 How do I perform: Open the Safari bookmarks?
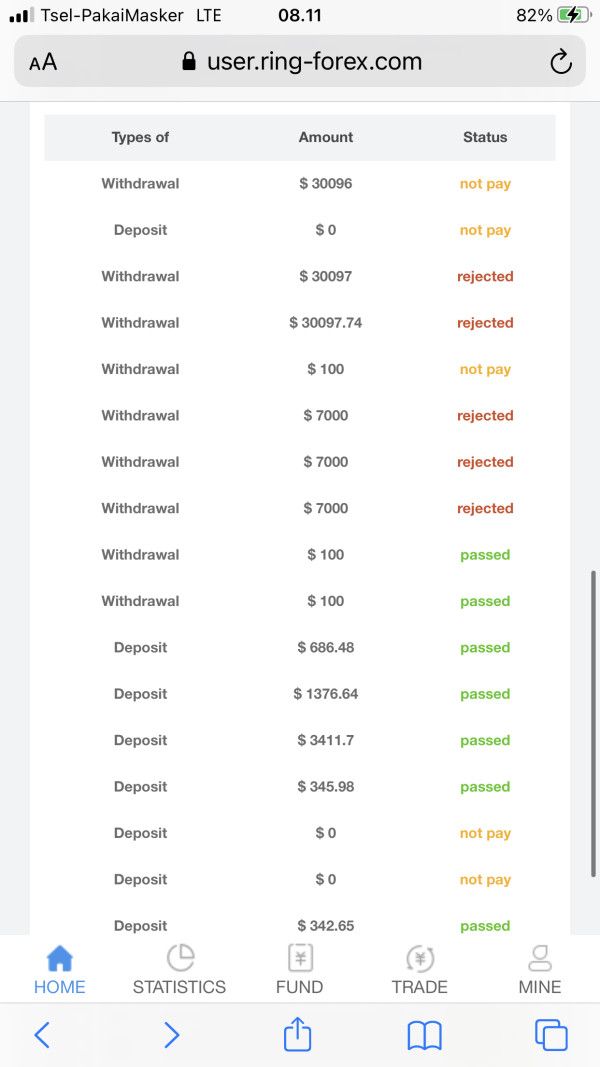point(425,1036)
